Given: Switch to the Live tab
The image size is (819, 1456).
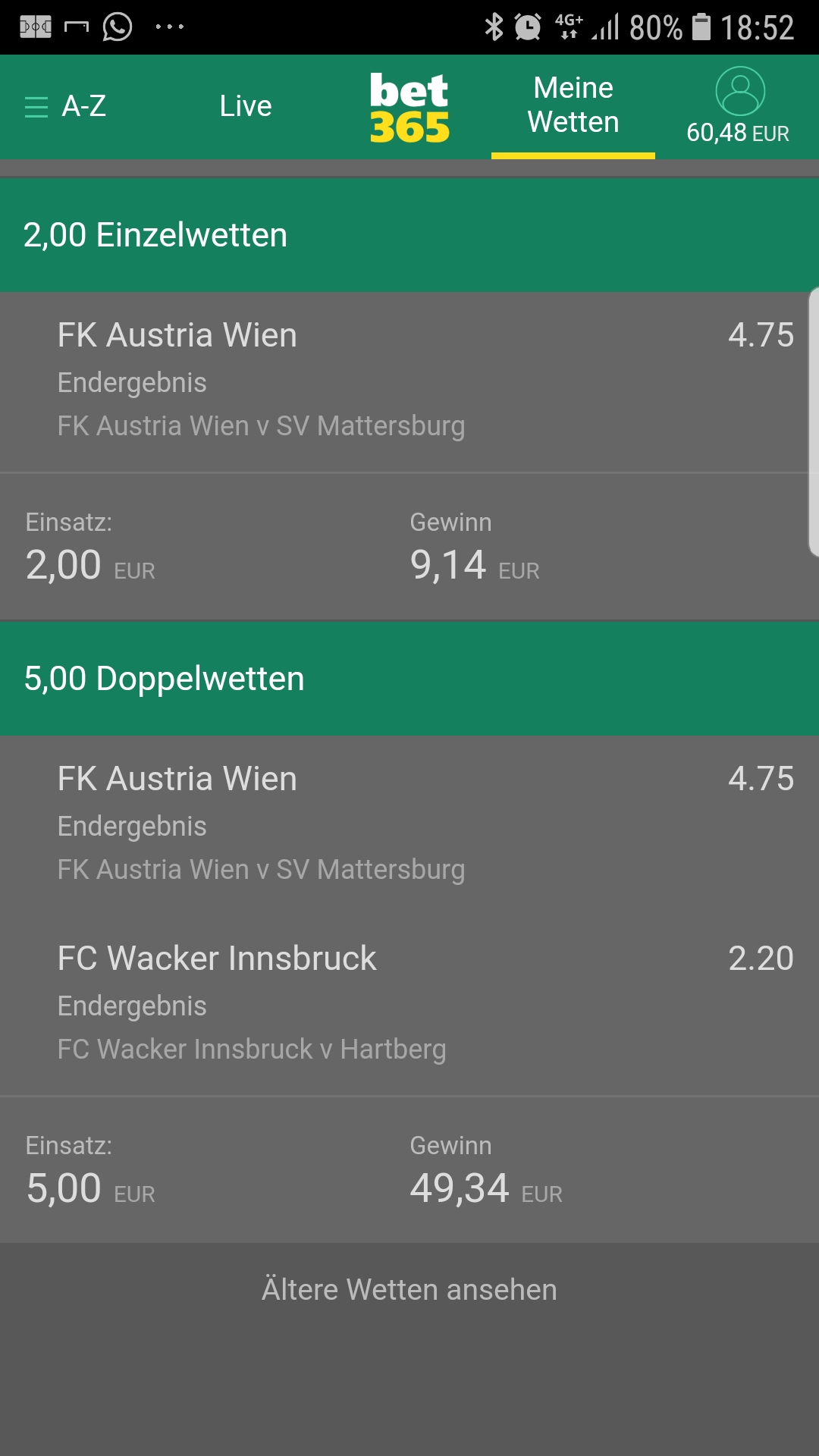Looking at the screenshot, I should 246,106.
